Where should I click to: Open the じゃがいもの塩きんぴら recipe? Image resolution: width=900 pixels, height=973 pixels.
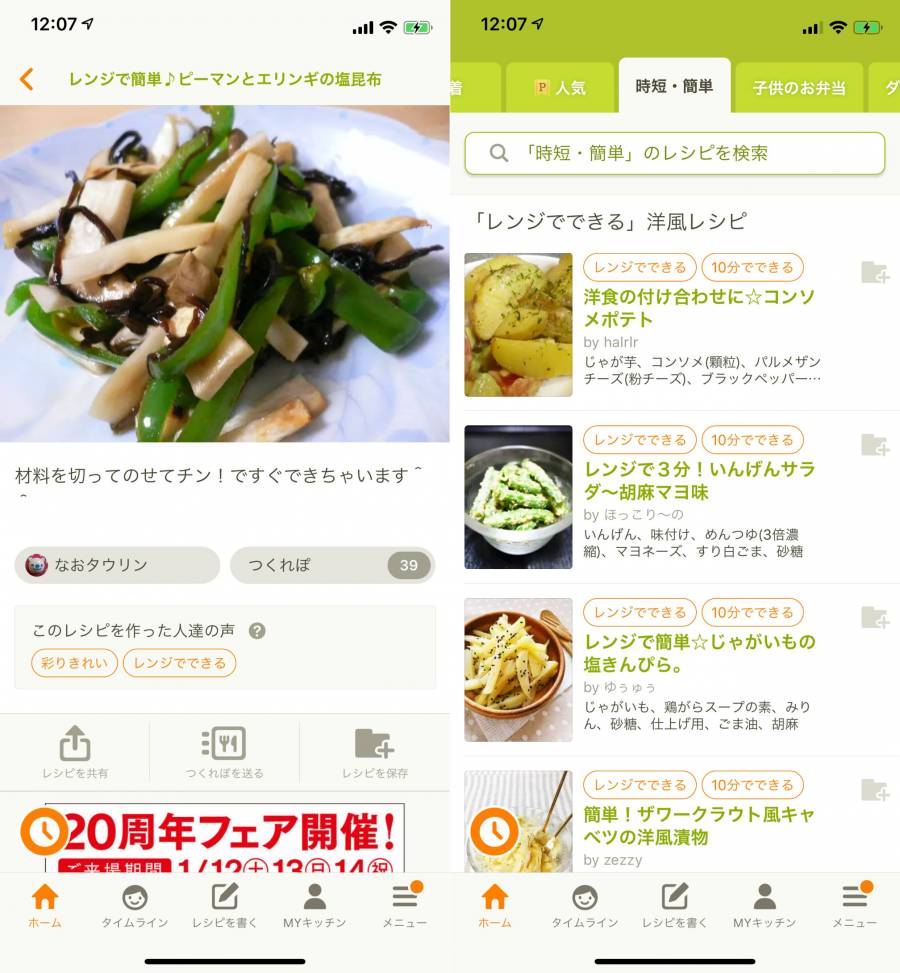[x=699, y=653]
